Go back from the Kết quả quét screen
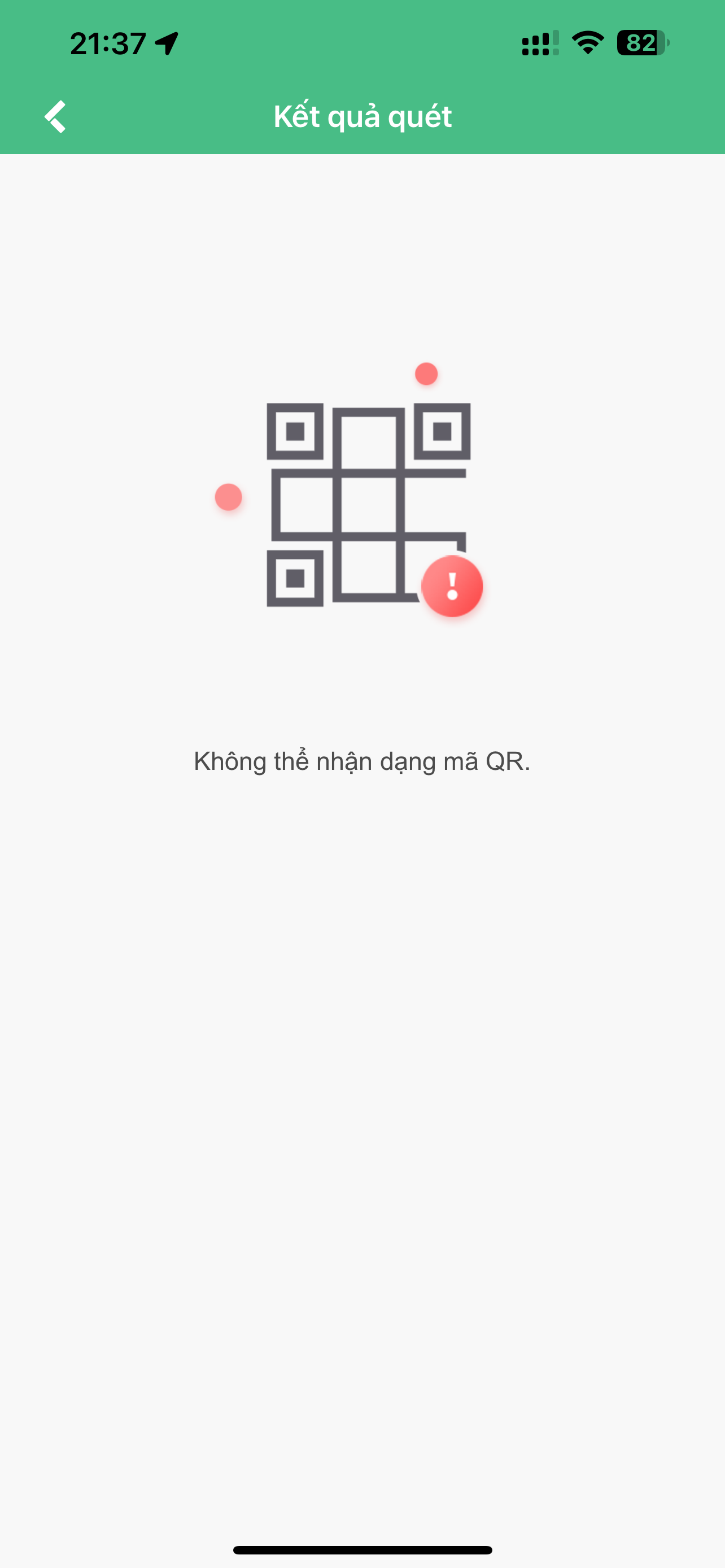The height and width of the screenshot is (1568, 725). coord(55,116)
